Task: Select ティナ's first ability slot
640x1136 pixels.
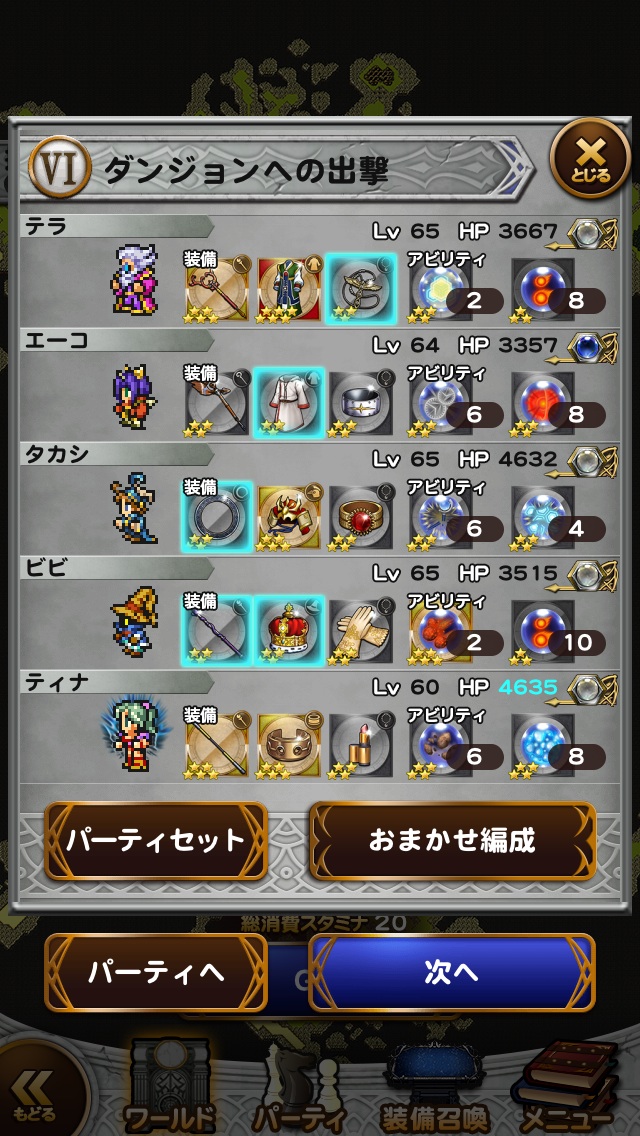Action: coord(442,745)
